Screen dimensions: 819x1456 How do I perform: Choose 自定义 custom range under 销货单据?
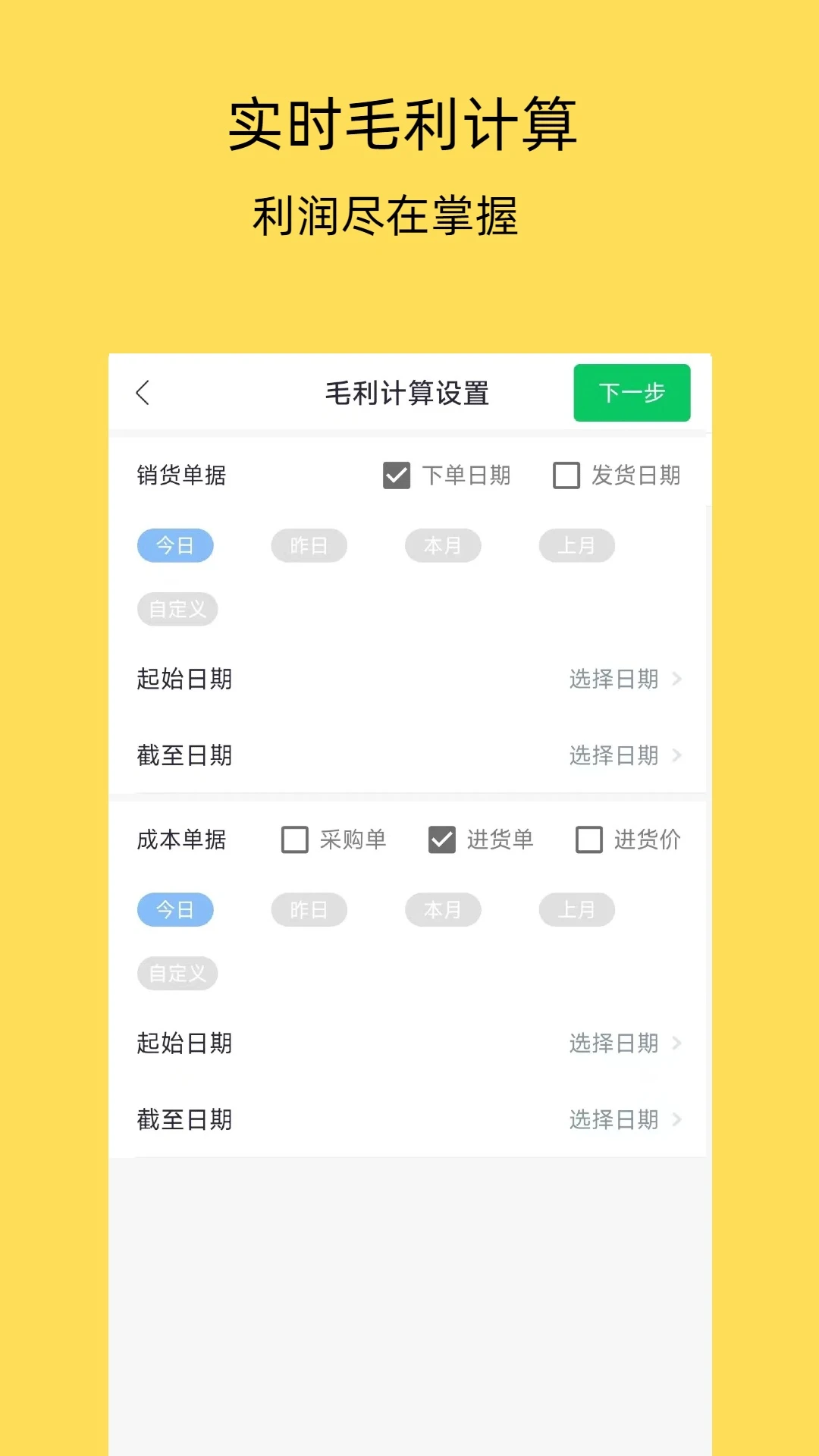tap(177, 608)
